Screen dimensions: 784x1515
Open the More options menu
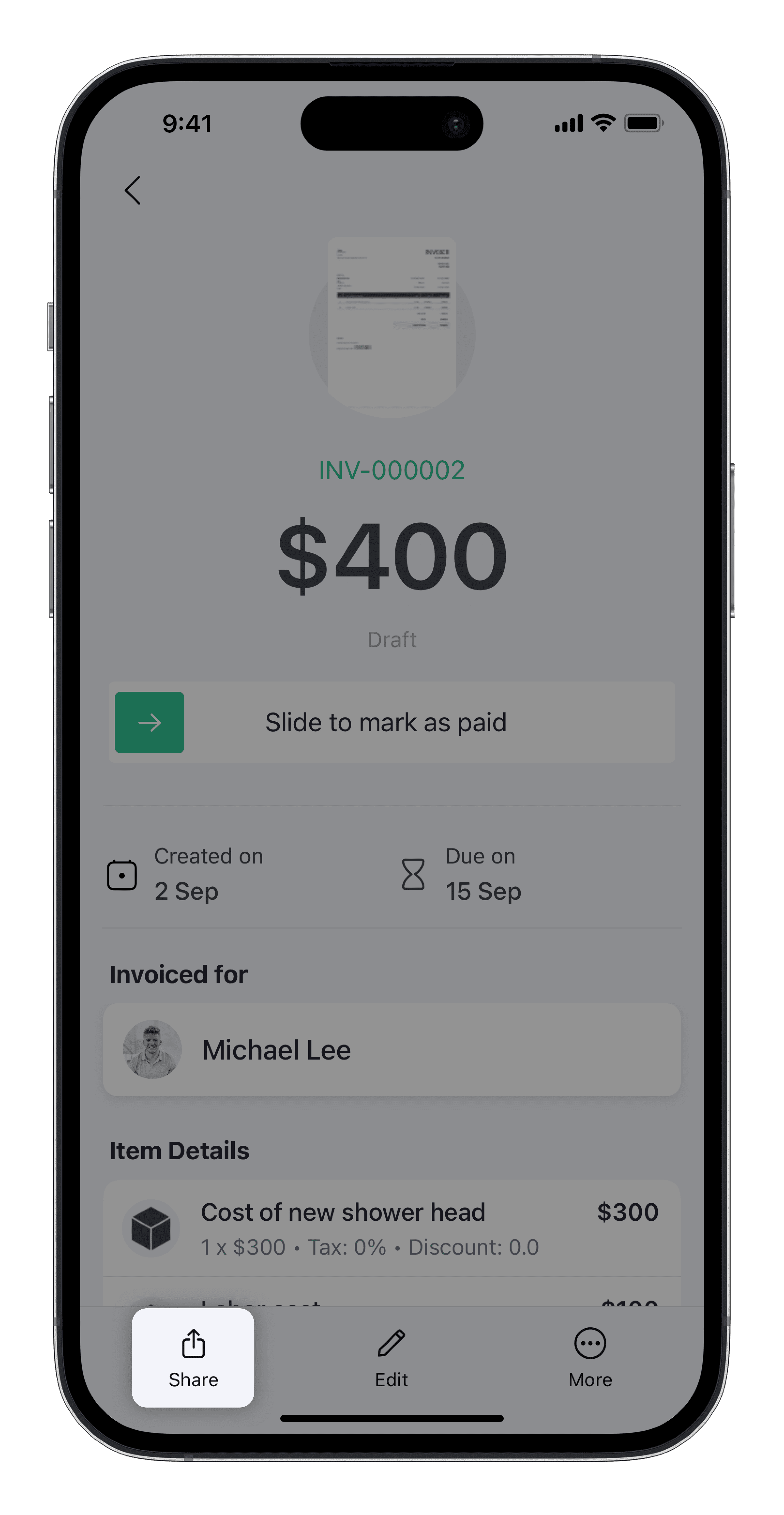click(x=590, y=1357)
